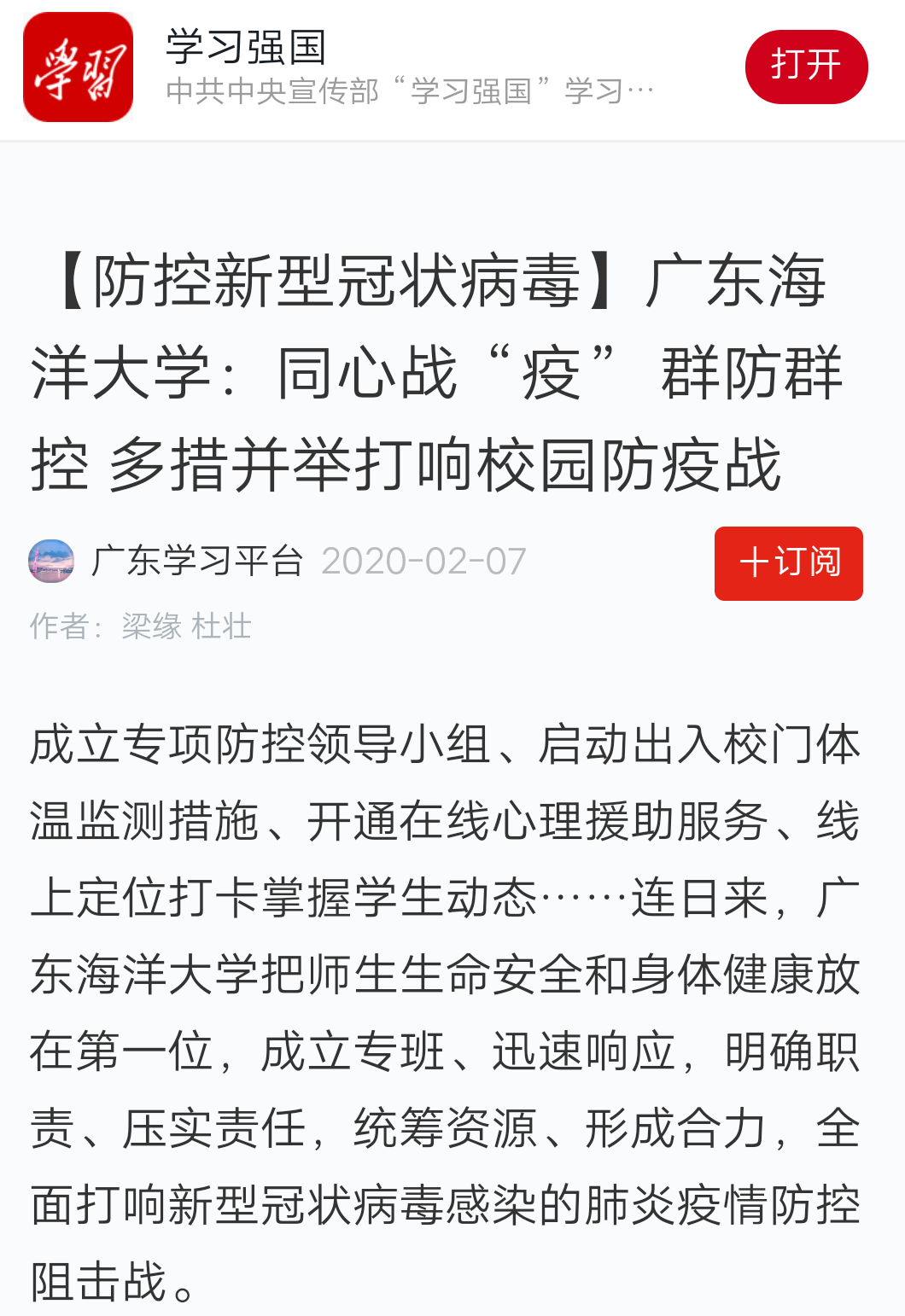Tap the red 打开 button

click(x=806, y=67)
